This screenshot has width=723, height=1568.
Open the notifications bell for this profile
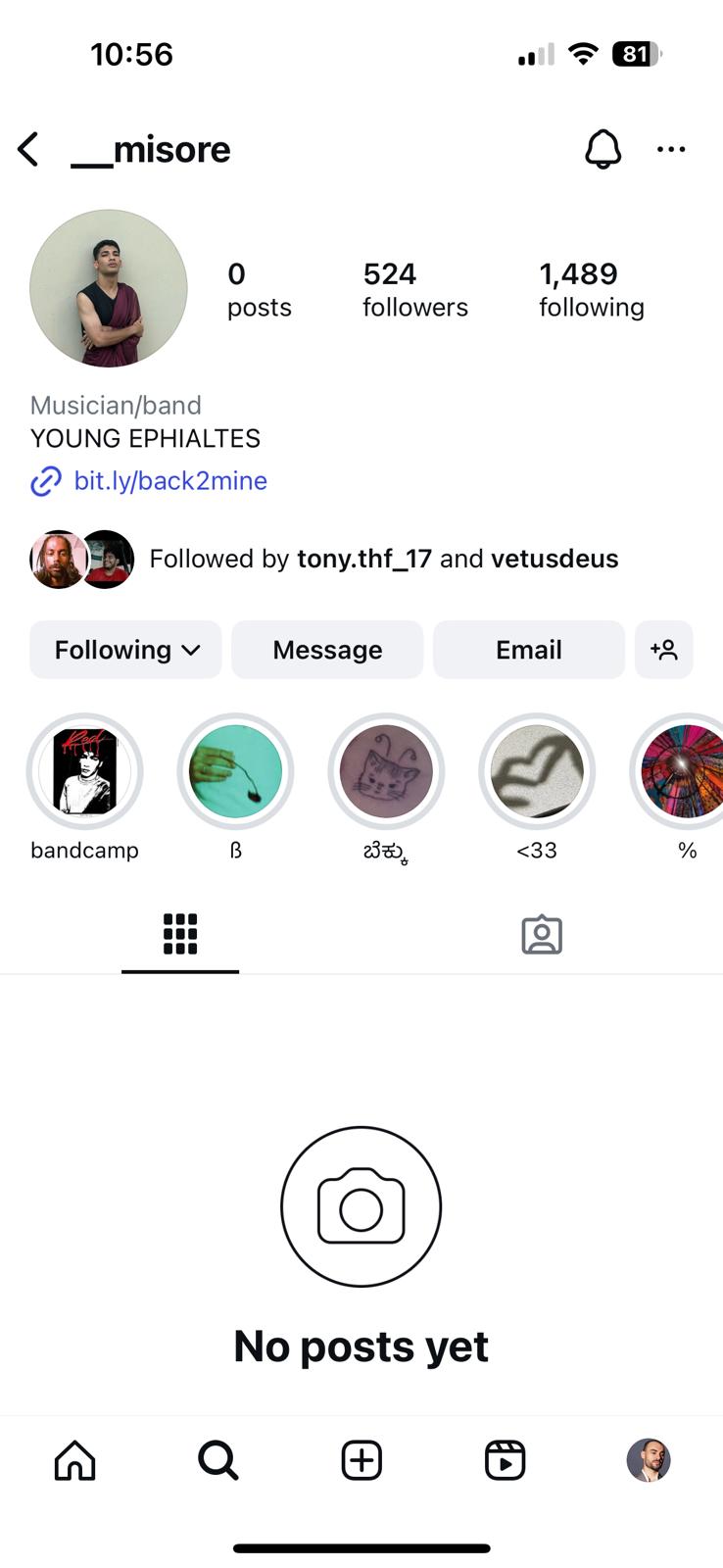tap(602, 150)
